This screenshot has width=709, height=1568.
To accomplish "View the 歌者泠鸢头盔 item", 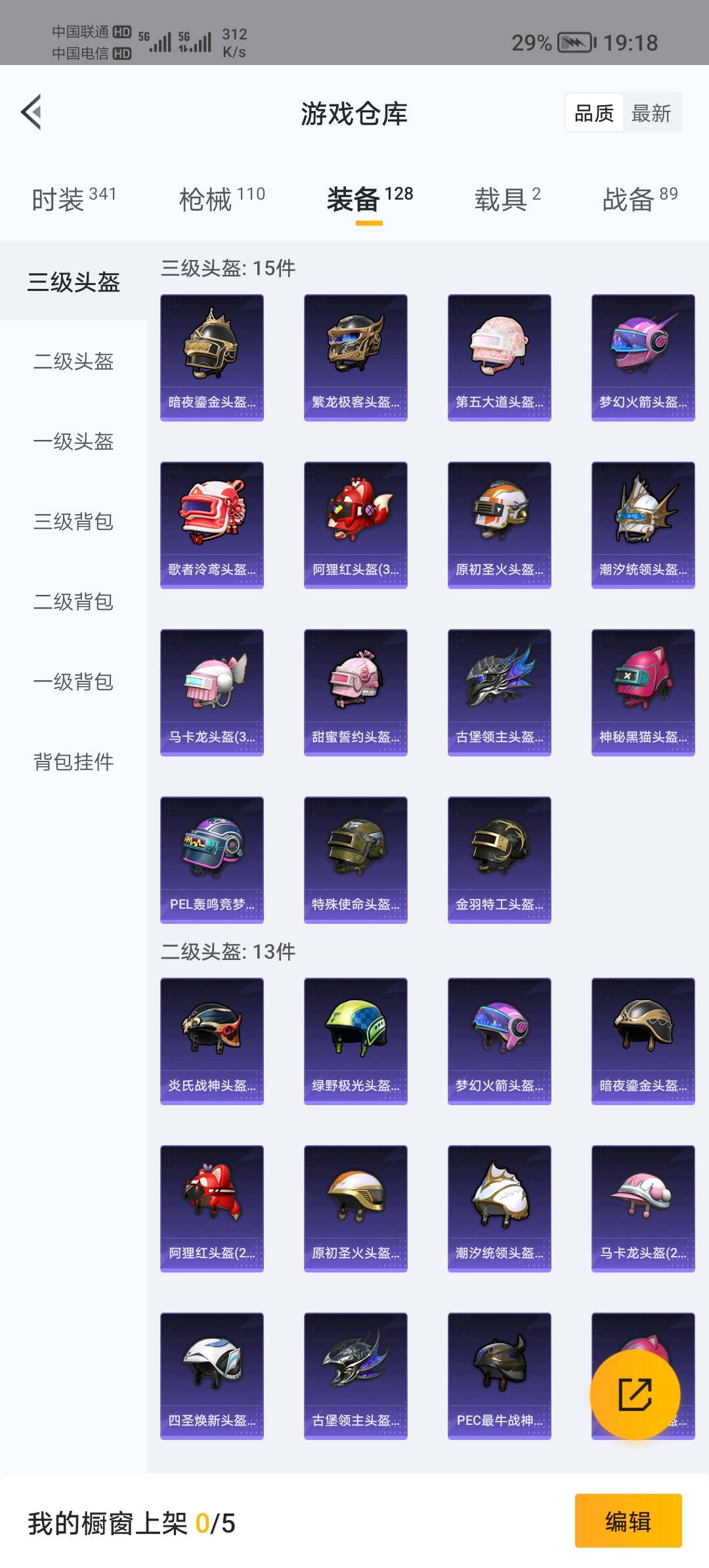I will pos(212,525).
